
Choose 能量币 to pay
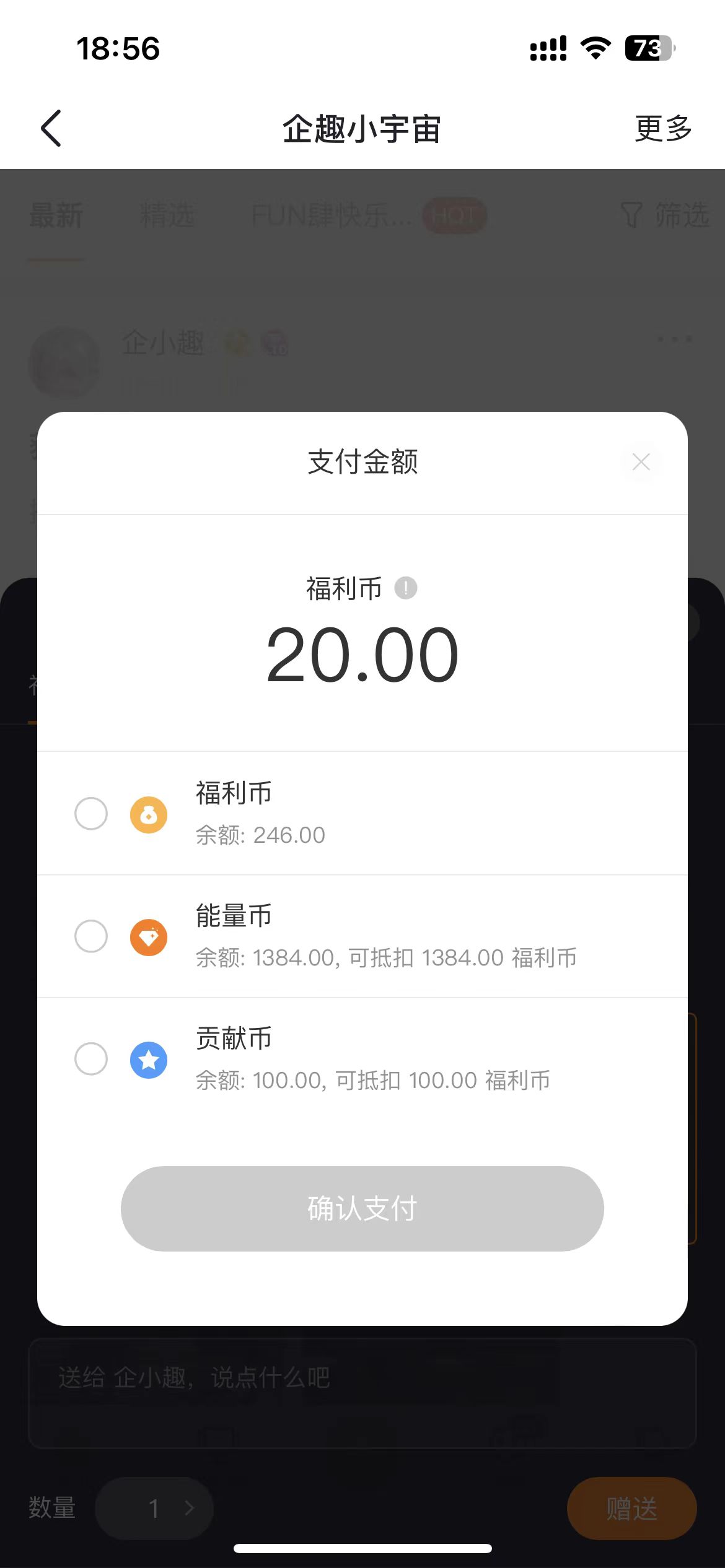tap(91, 936)
